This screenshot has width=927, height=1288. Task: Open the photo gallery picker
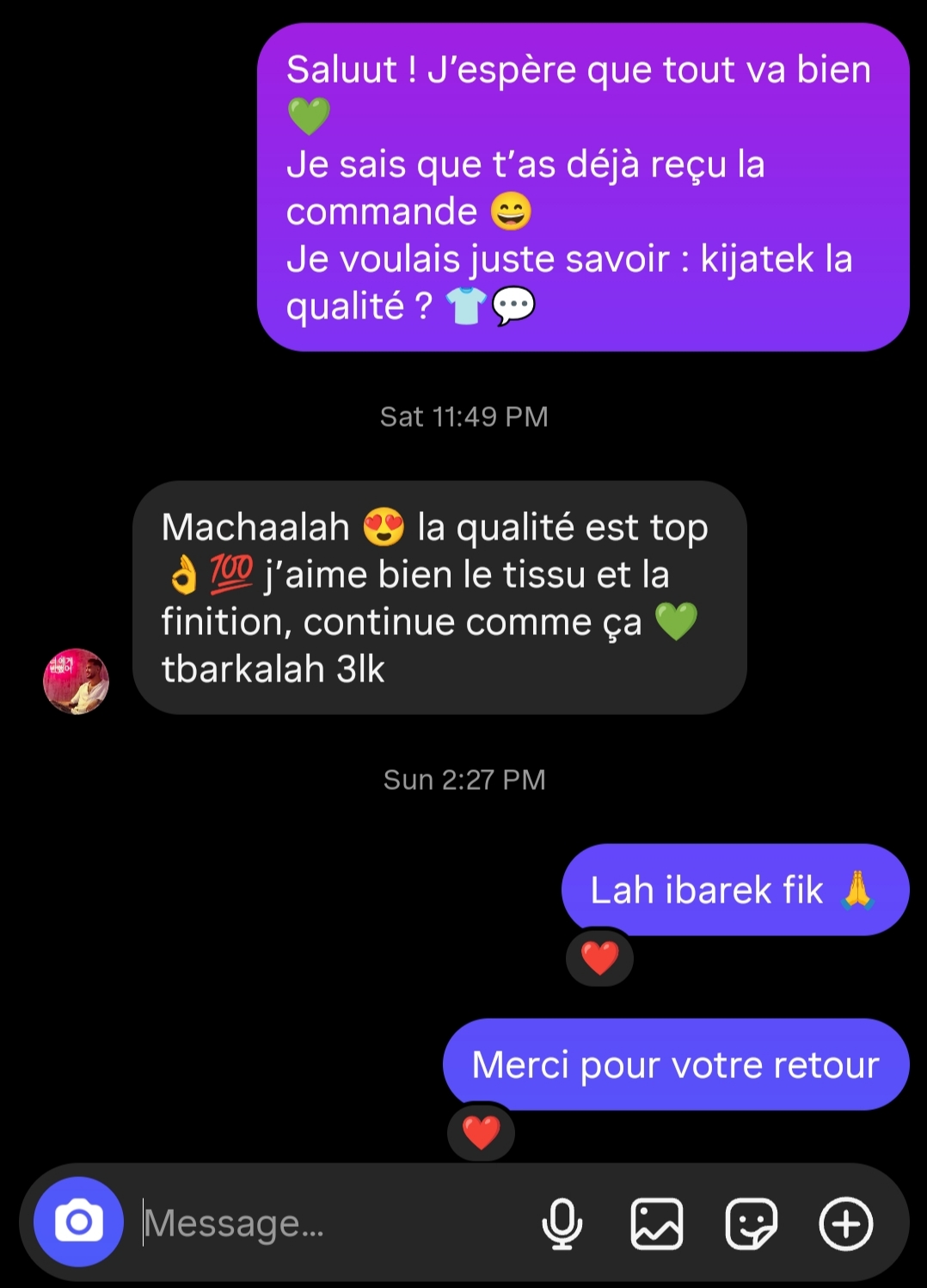[x=658, y=1223]
